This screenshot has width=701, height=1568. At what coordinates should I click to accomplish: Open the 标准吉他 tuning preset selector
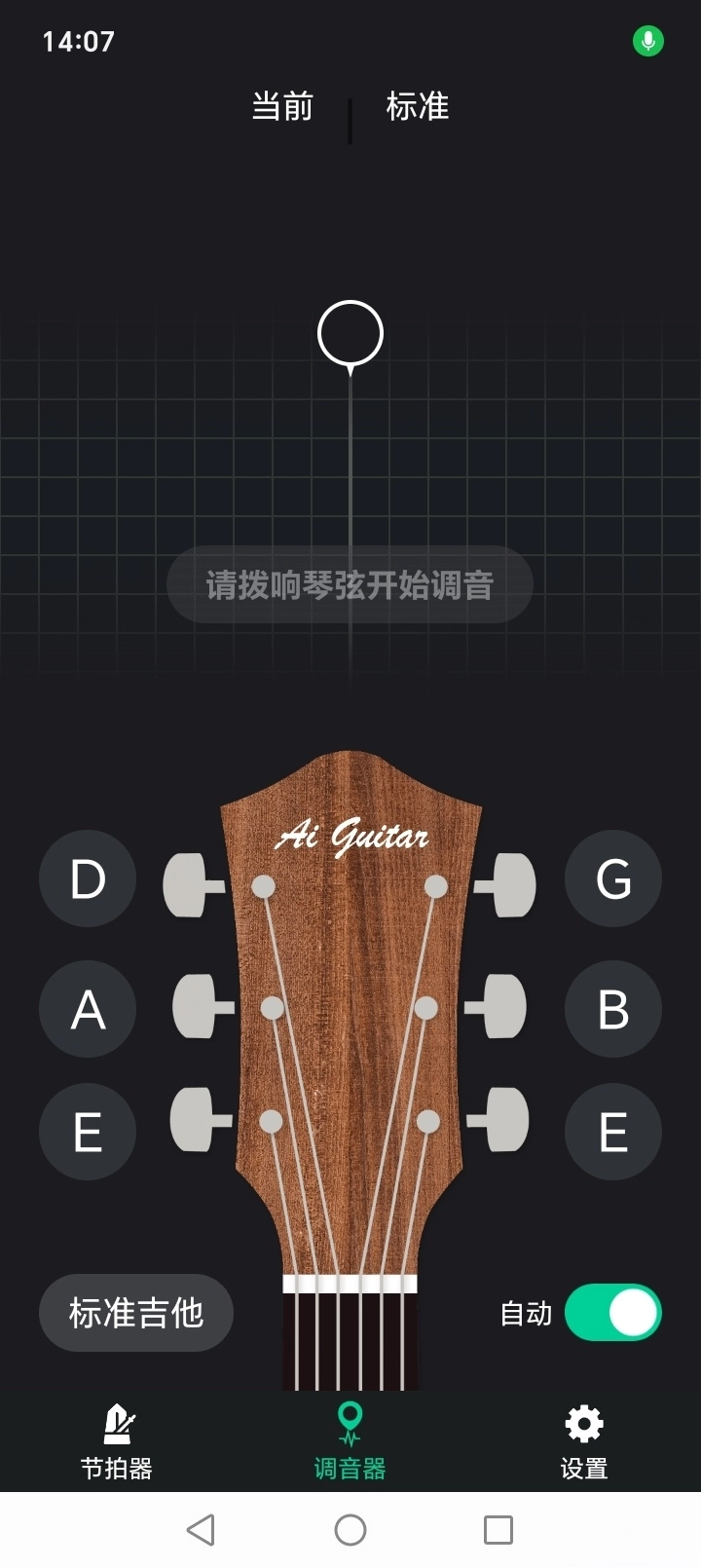tap(135, 1313)
